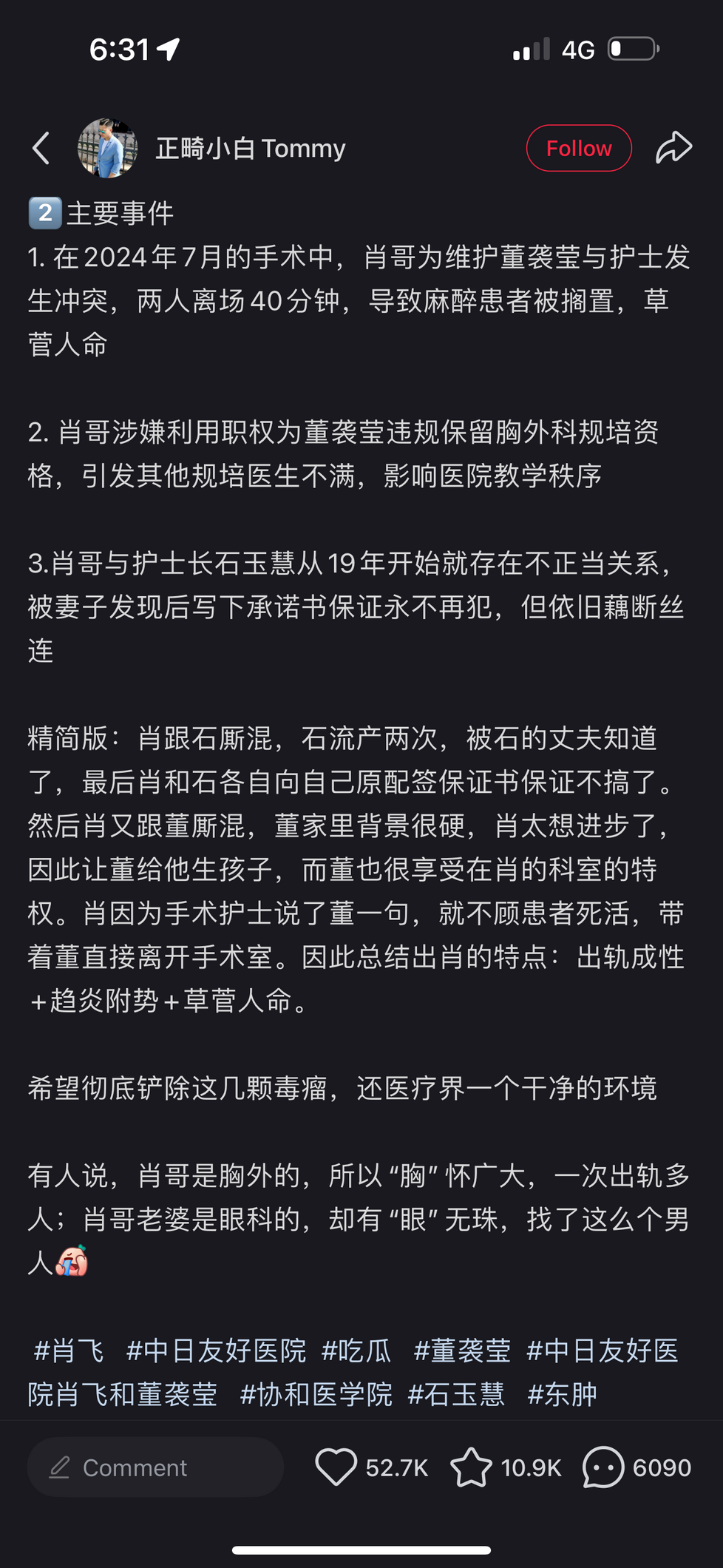Tap the Comment field to write
723x1568 pixels.
coord(155,1467)
